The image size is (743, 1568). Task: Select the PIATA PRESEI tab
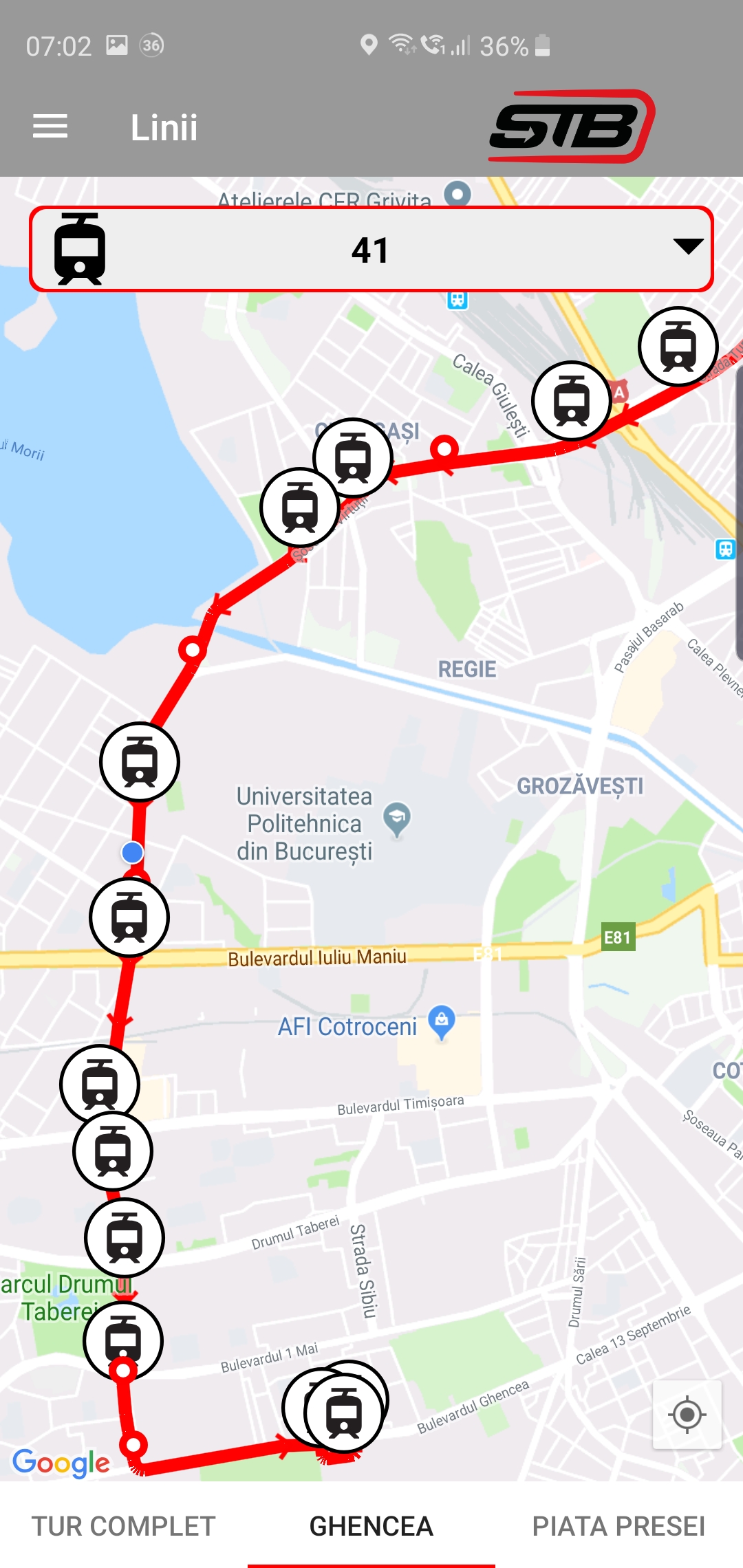[618, 1526]
